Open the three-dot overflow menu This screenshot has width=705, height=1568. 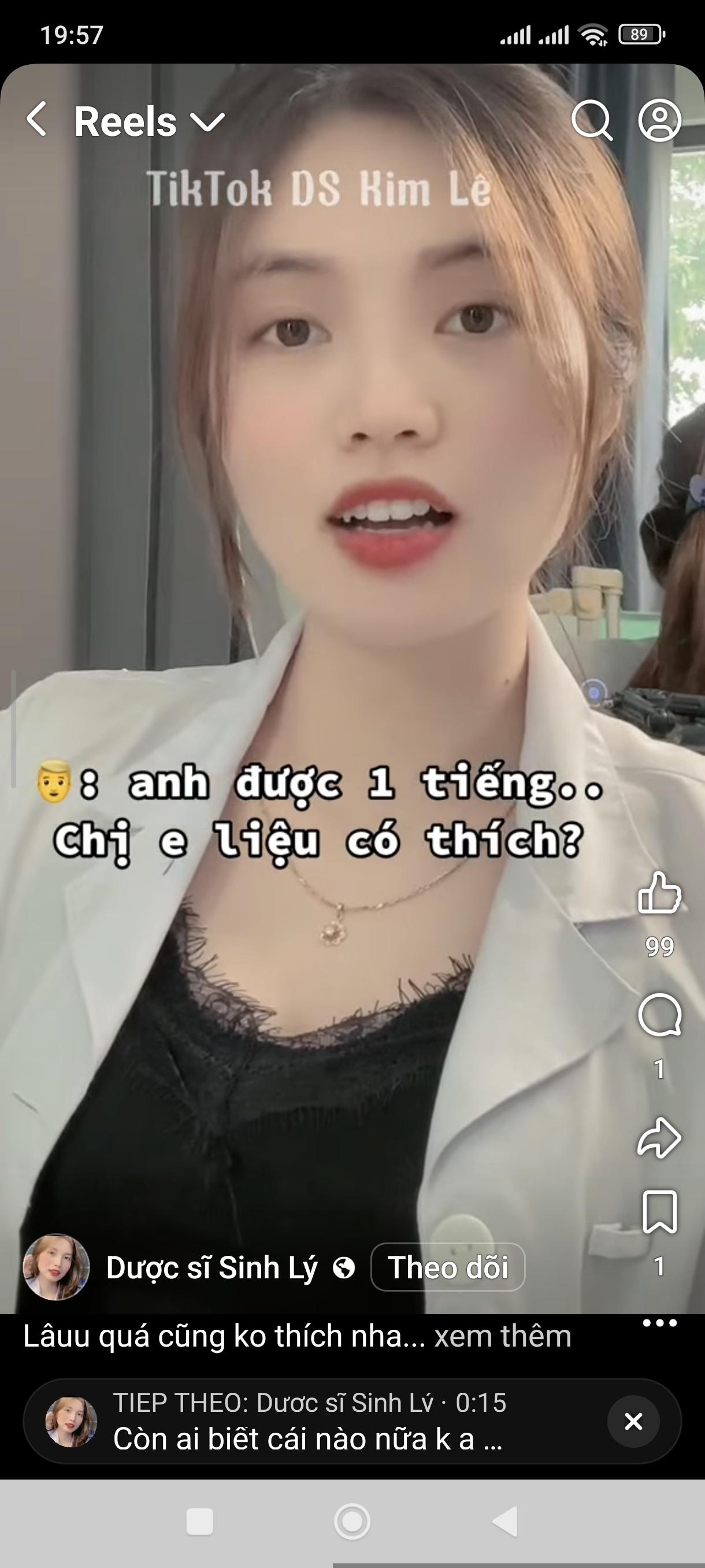click(659, 1323)
